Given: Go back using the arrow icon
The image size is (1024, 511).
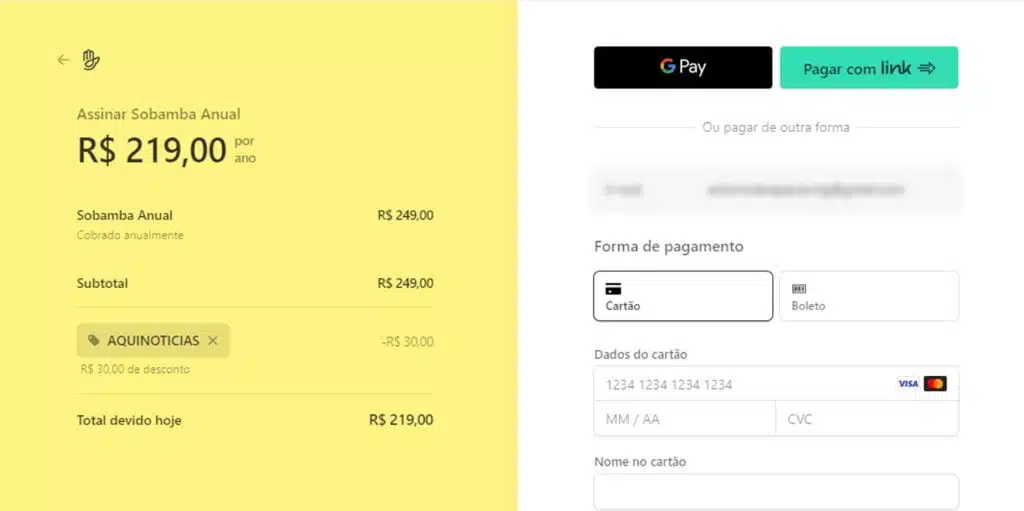Looking at the screenshot, I should coord(63,60).
